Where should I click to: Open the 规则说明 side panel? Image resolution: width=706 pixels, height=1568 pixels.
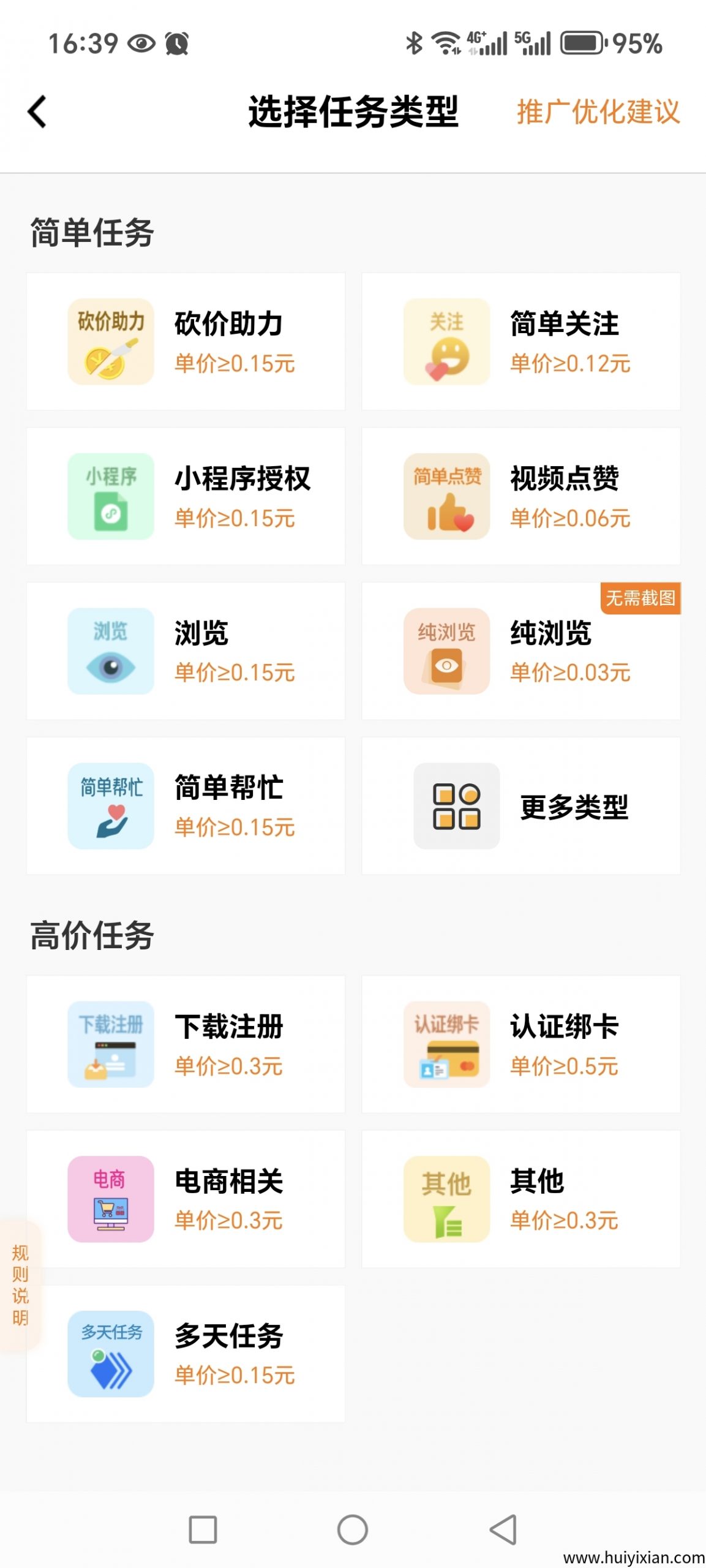(20, 1283)
